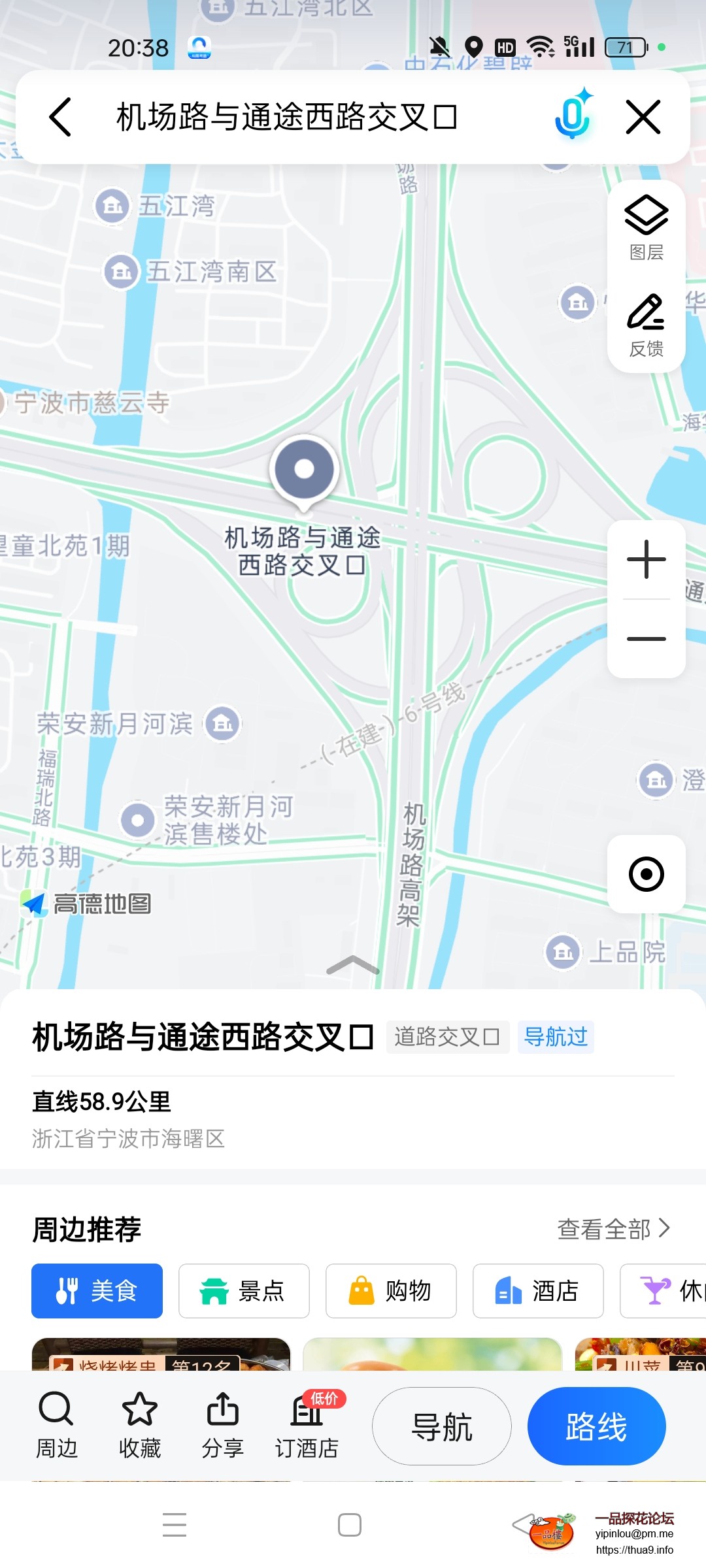
Task: Open 订酒店 hotel booking
Action: click(307, 1424)
